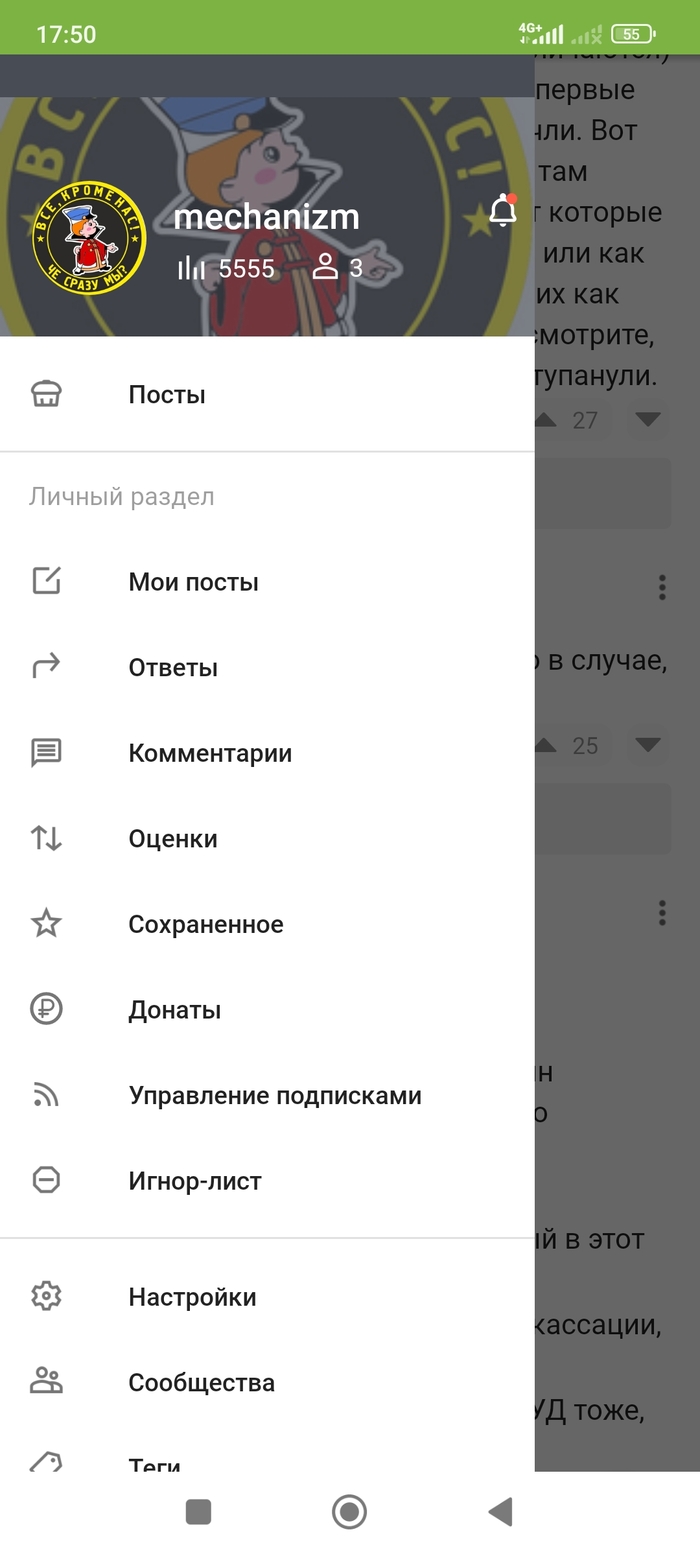The width and height of the screenshot is (700, 1556).
Task: View Ответы section
Action: 173,668
